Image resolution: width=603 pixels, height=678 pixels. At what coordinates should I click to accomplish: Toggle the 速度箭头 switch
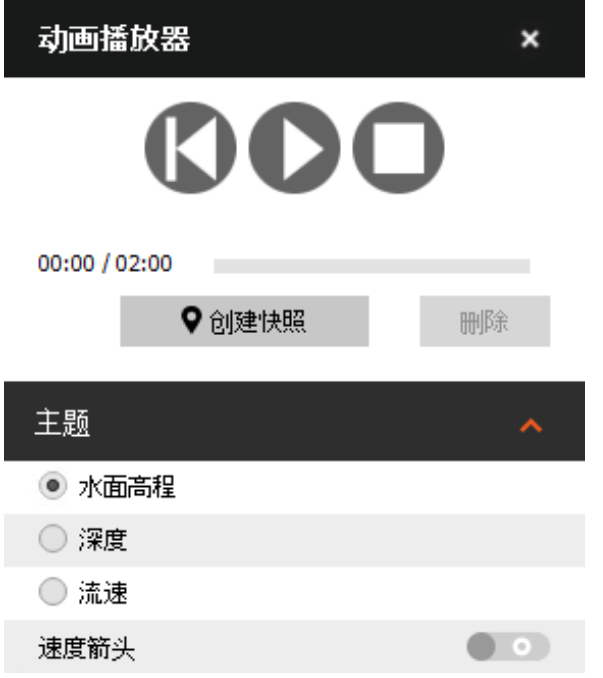(508, 648)
